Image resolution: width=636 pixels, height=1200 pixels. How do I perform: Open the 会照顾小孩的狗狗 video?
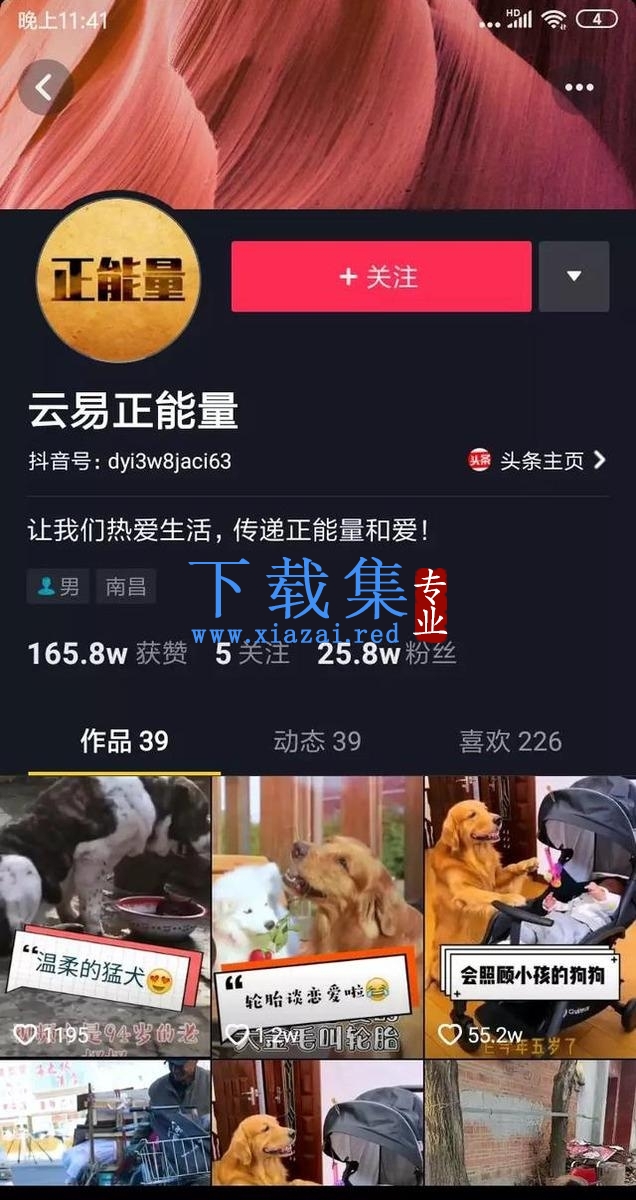point(530,916)
